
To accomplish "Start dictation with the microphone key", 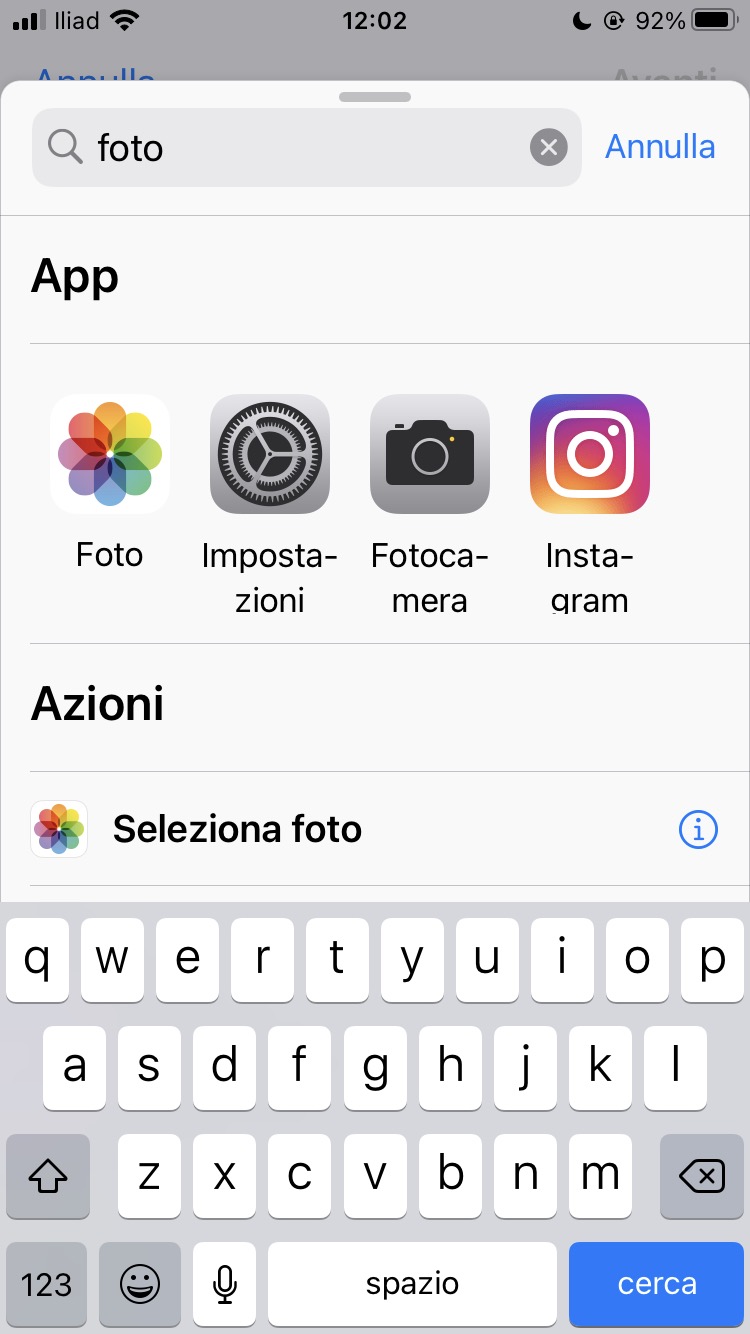I will [225, 1284].
